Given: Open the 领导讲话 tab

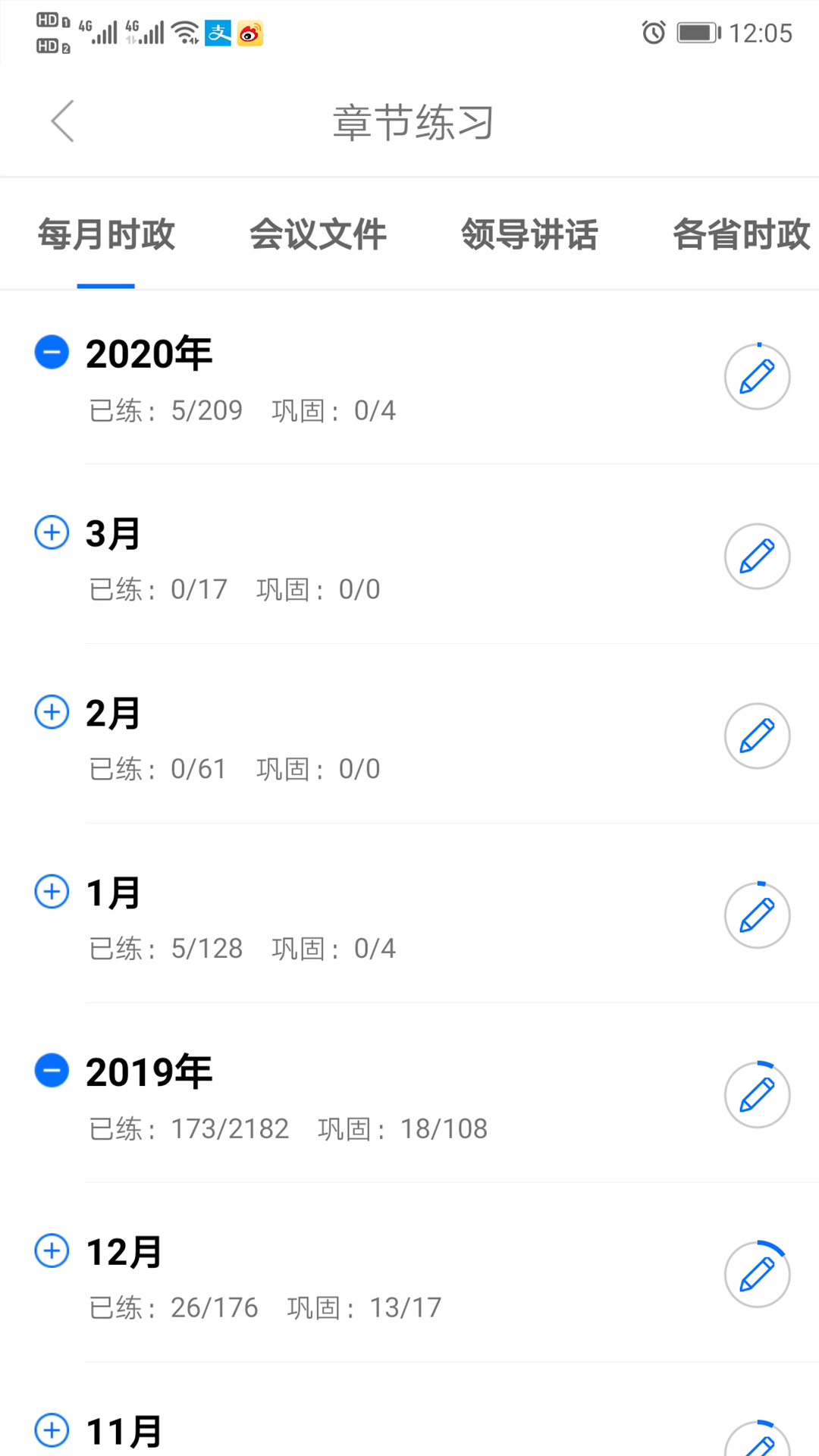Looking at the screenshot, I should pos(531,235).
